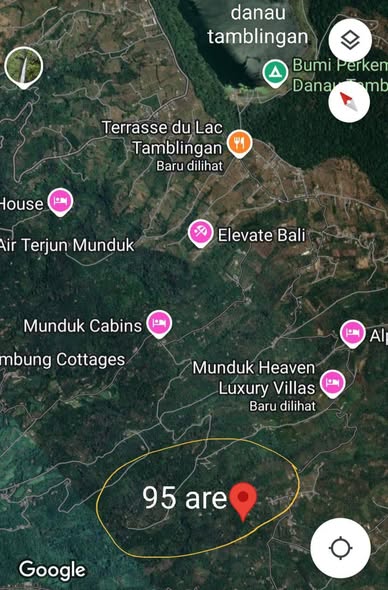Open the map layers button
The width and height of the screenshot is (388, 590).
[x=350, y=40]
